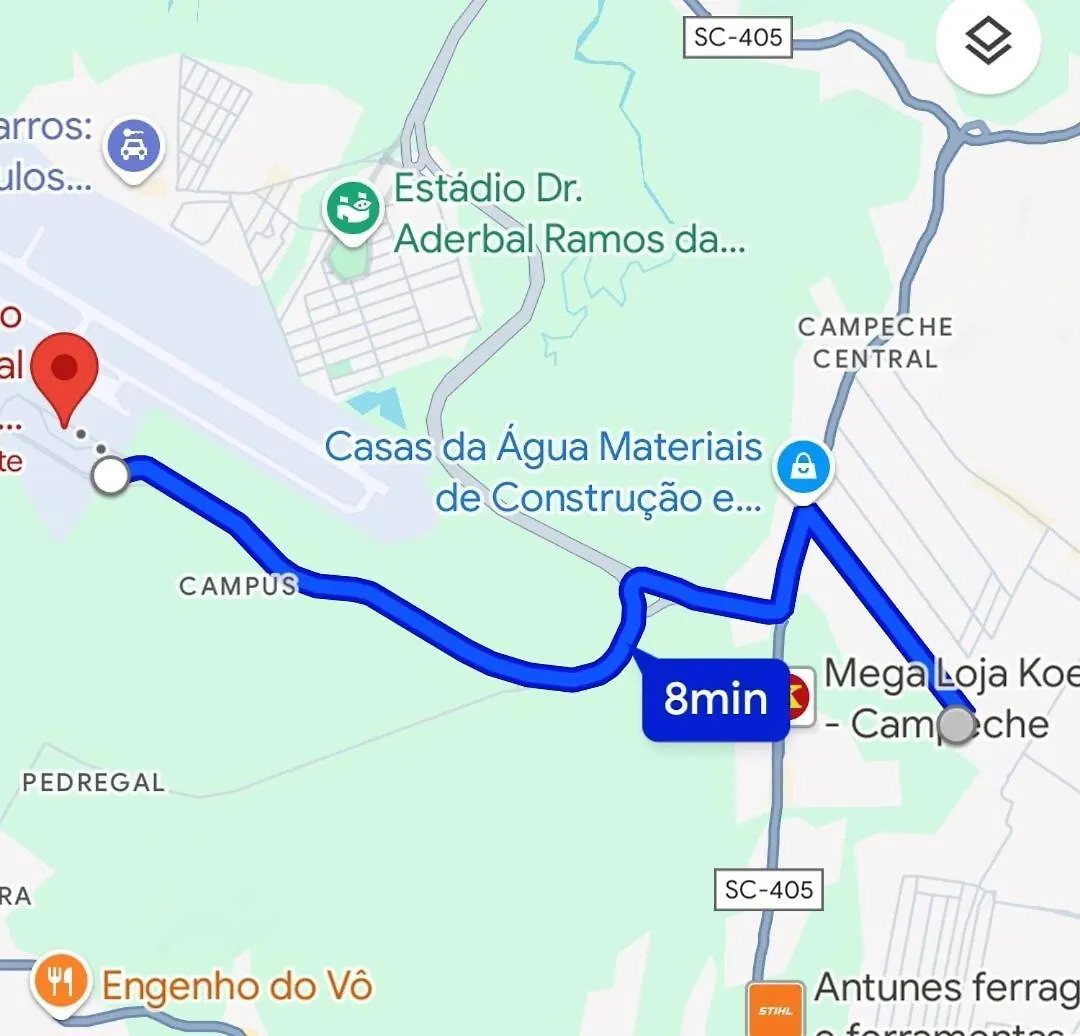
Task: Tap the Estádio Dr. Aderbal Ramos pin
Action: pyautogui.click(x=353, y=208)
